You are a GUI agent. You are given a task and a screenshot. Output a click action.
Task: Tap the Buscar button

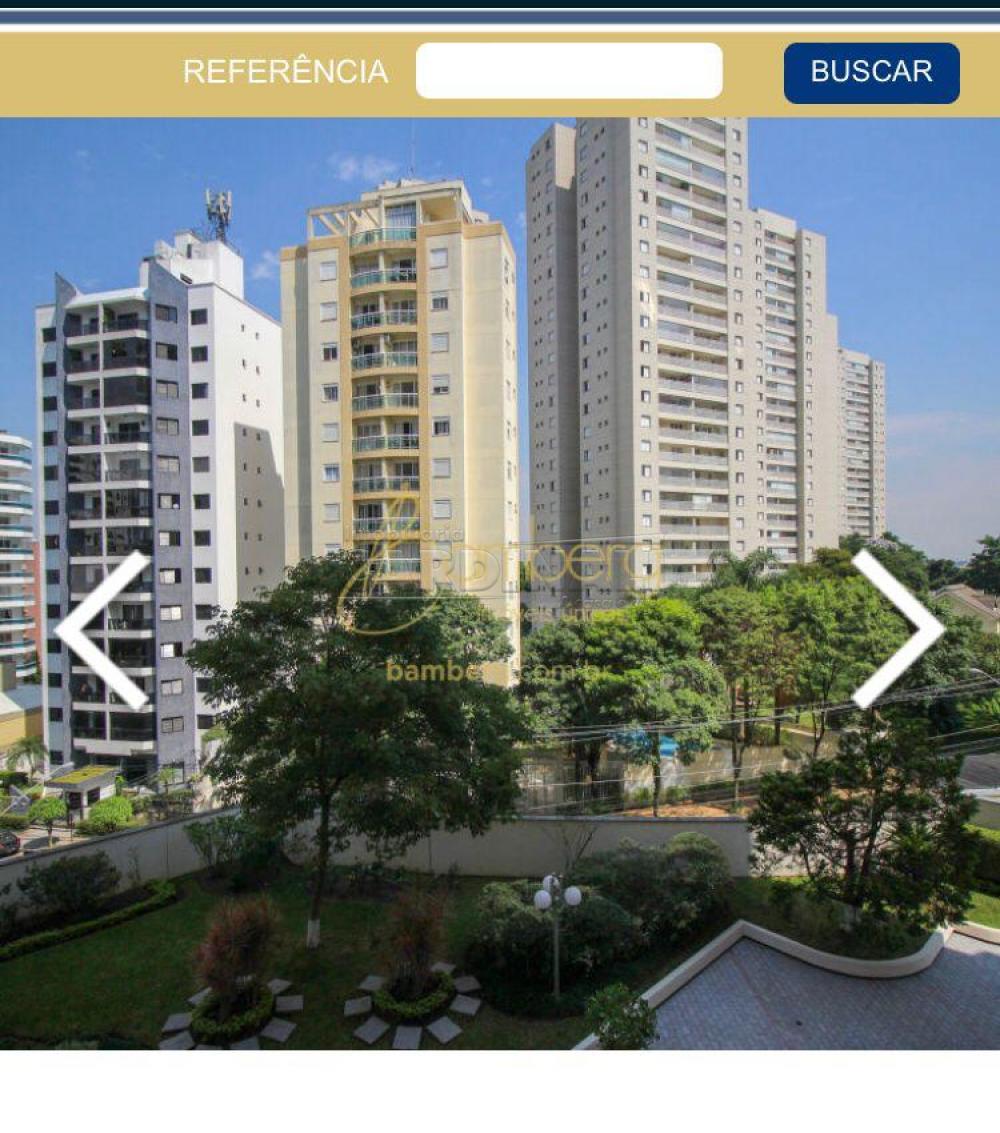pos(871,73)
